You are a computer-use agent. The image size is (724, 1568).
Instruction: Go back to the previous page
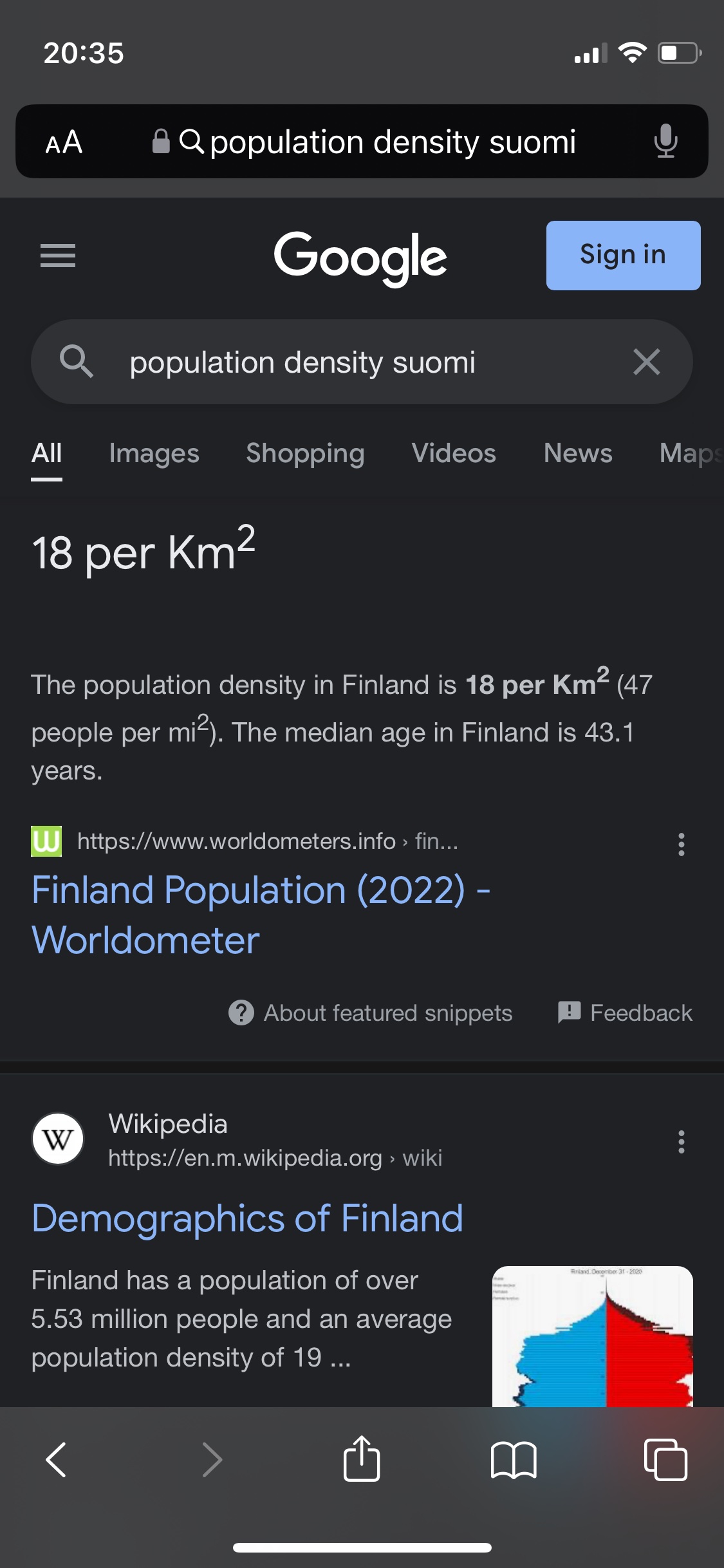[x=56, y=1459]
